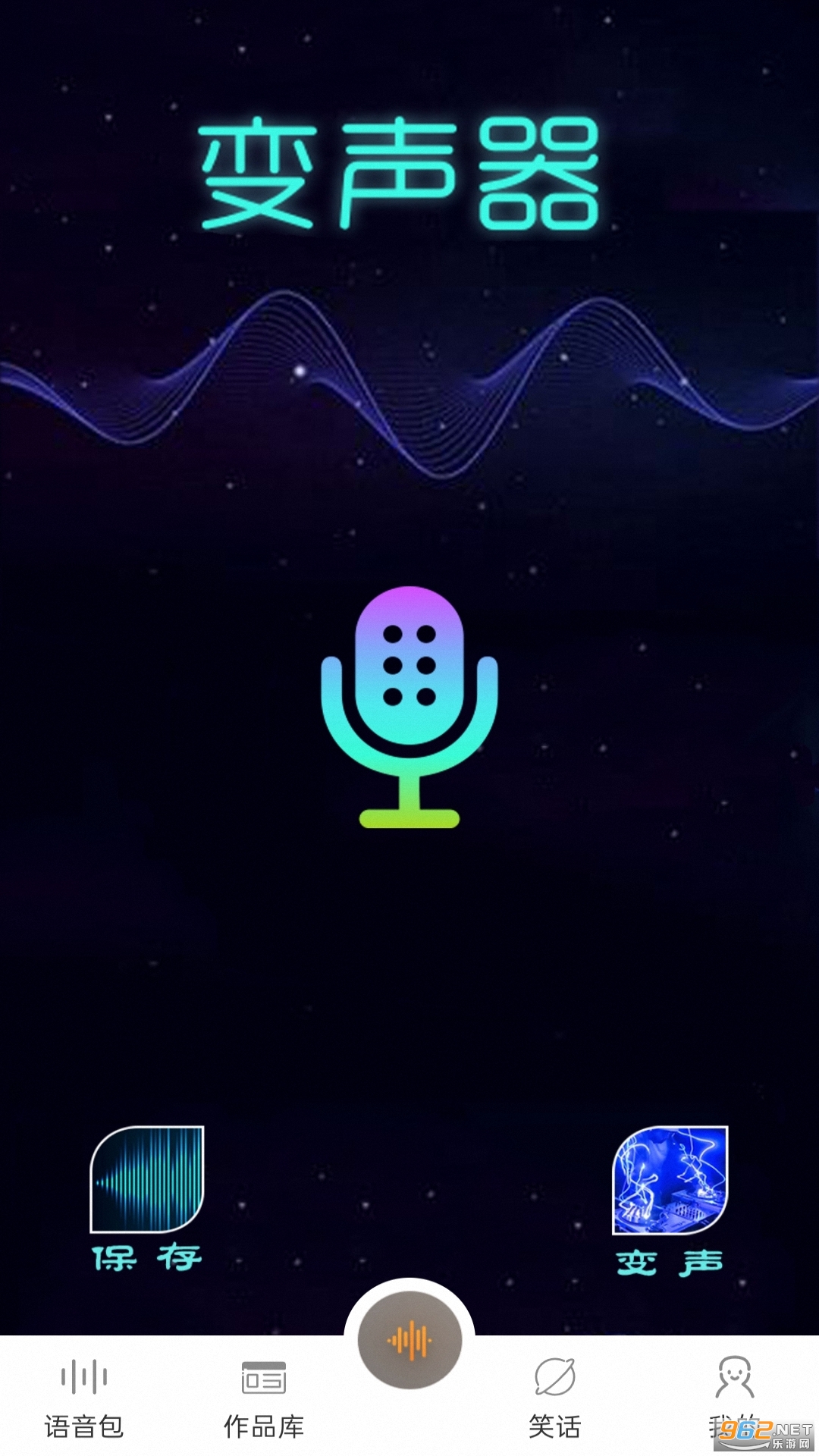The image size is (819, 1456).
Task: Tap the 保存 save button
Action: (147, 1199)
